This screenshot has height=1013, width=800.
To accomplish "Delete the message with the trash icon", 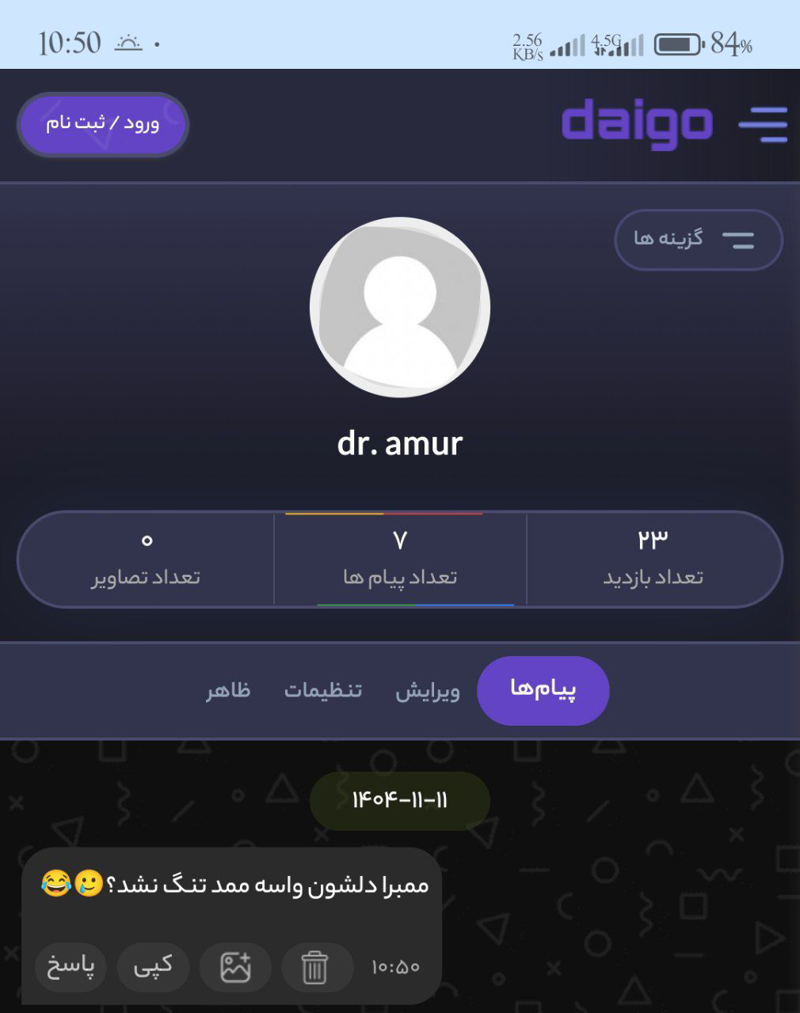I will (x=316, y=967).
